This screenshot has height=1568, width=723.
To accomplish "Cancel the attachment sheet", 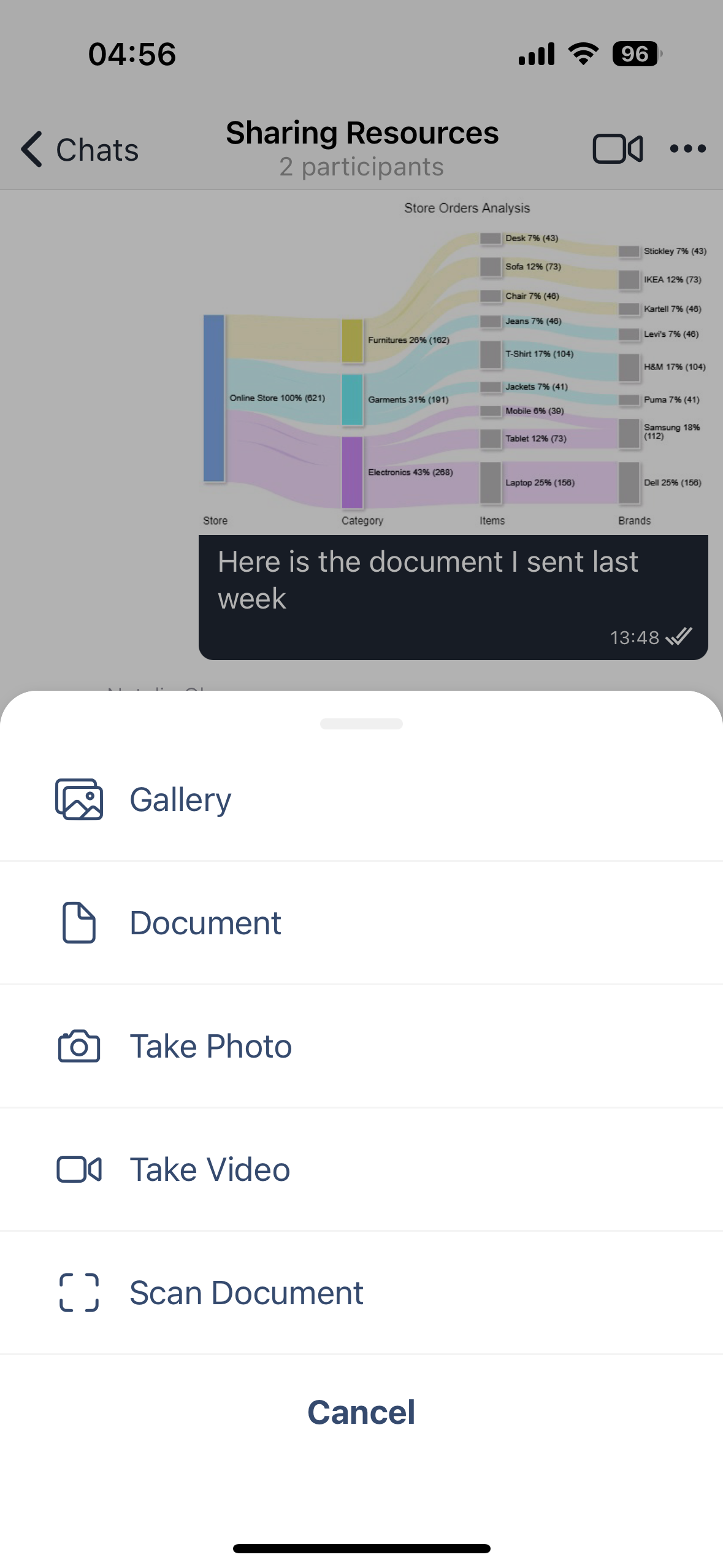I will (x=361, y=1412).
